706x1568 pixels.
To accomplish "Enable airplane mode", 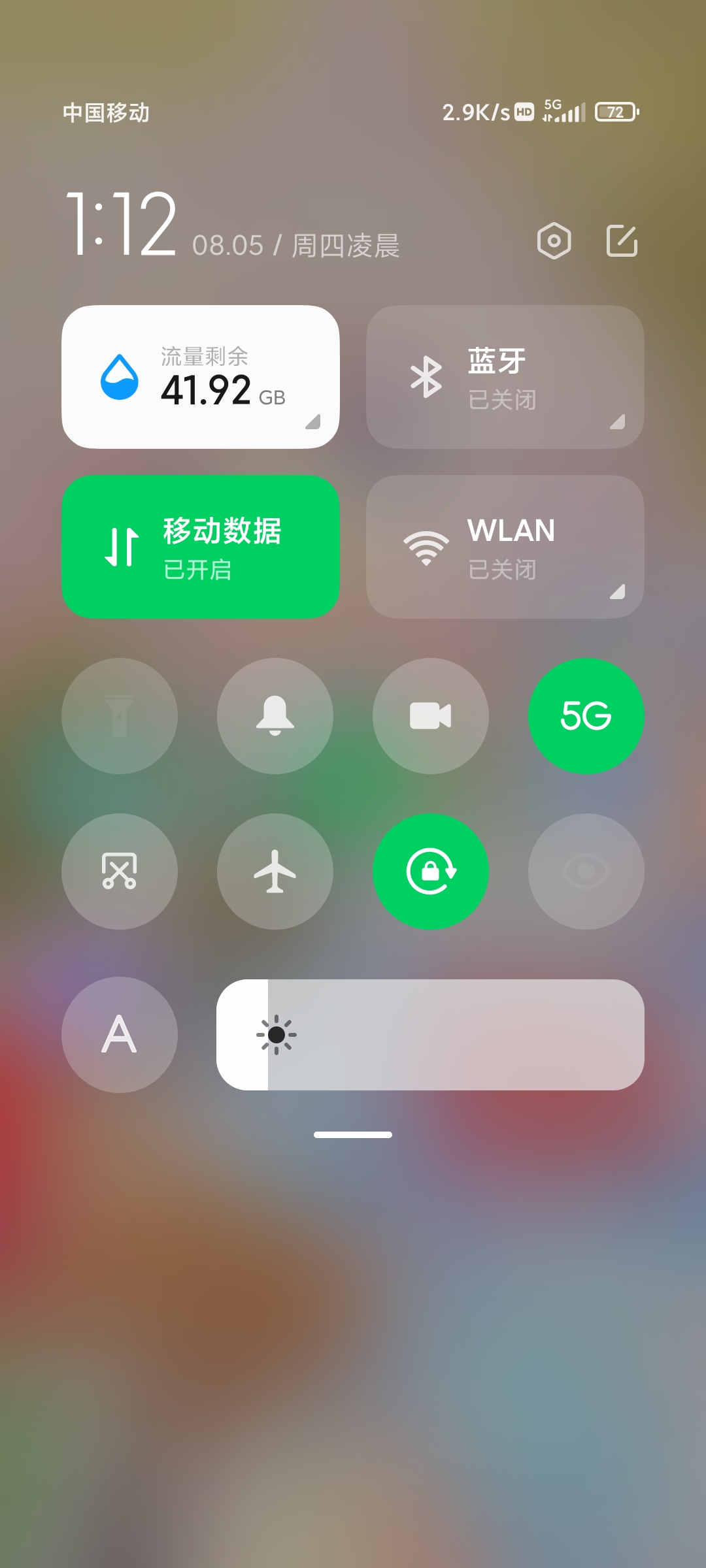I will 275,872.
